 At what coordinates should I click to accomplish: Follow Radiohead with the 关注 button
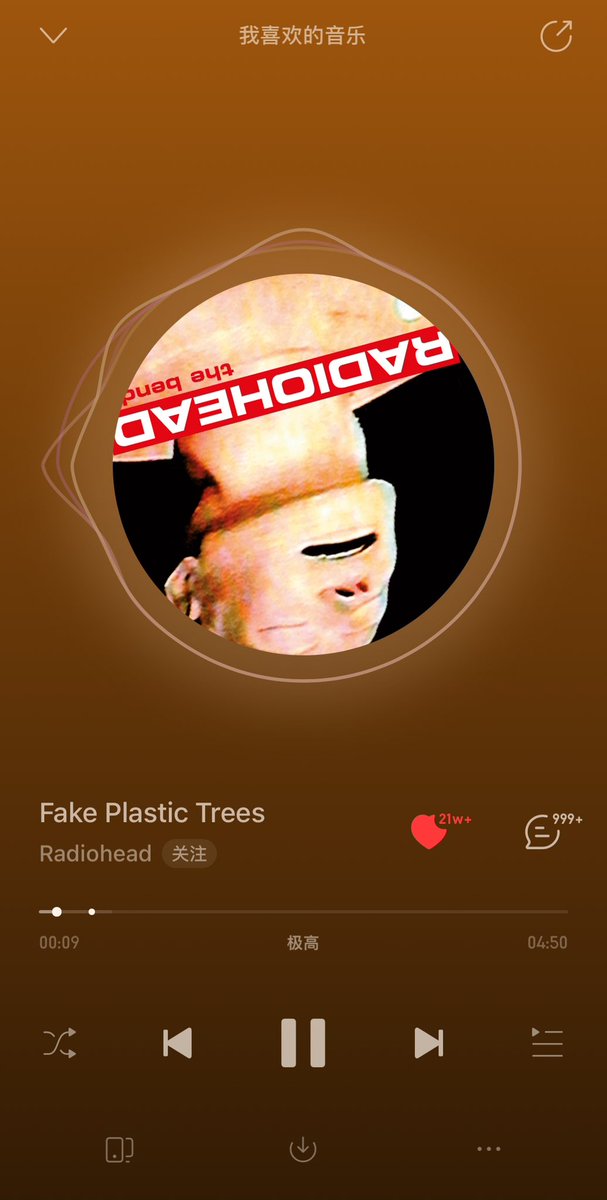(x=189, y=854)
